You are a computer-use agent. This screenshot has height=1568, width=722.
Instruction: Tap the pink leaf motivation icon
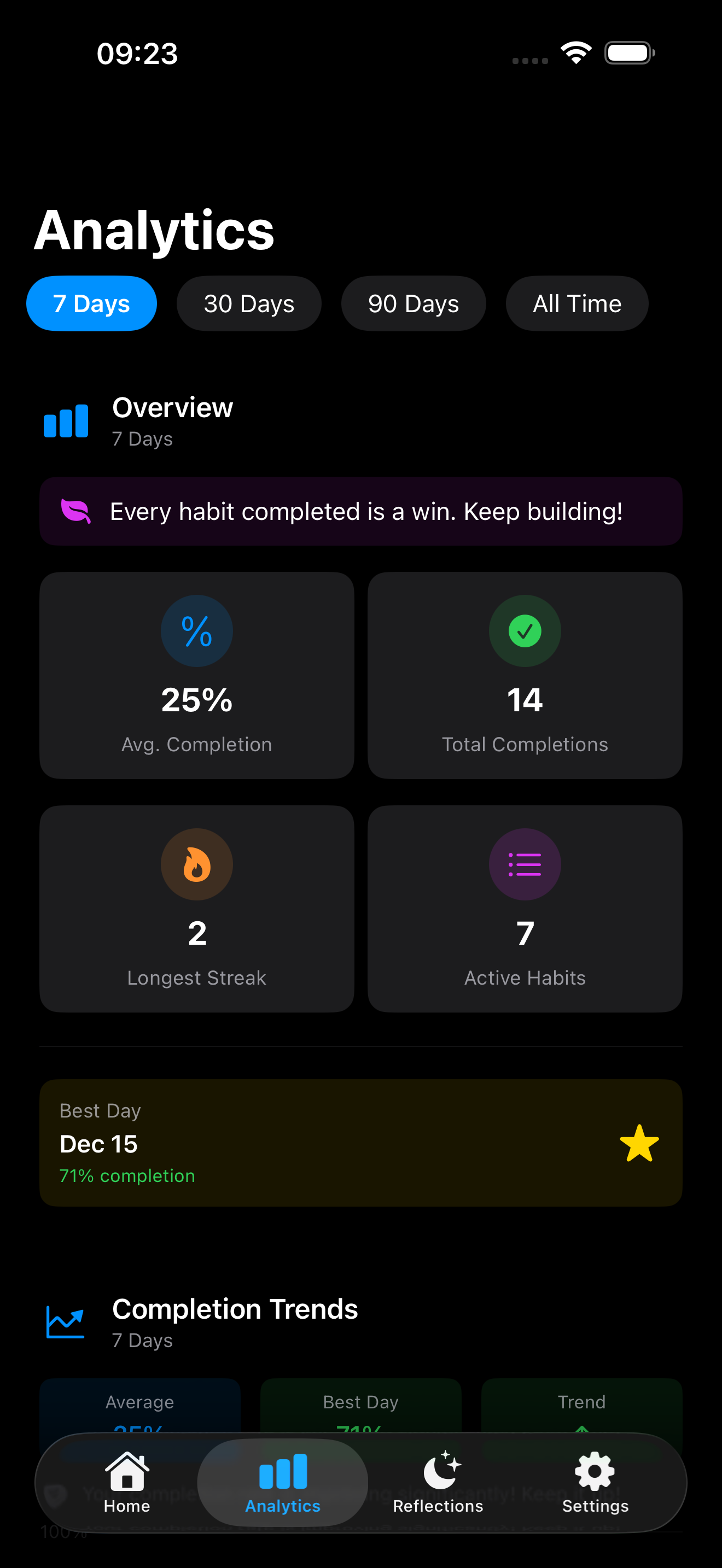(75, 511)
